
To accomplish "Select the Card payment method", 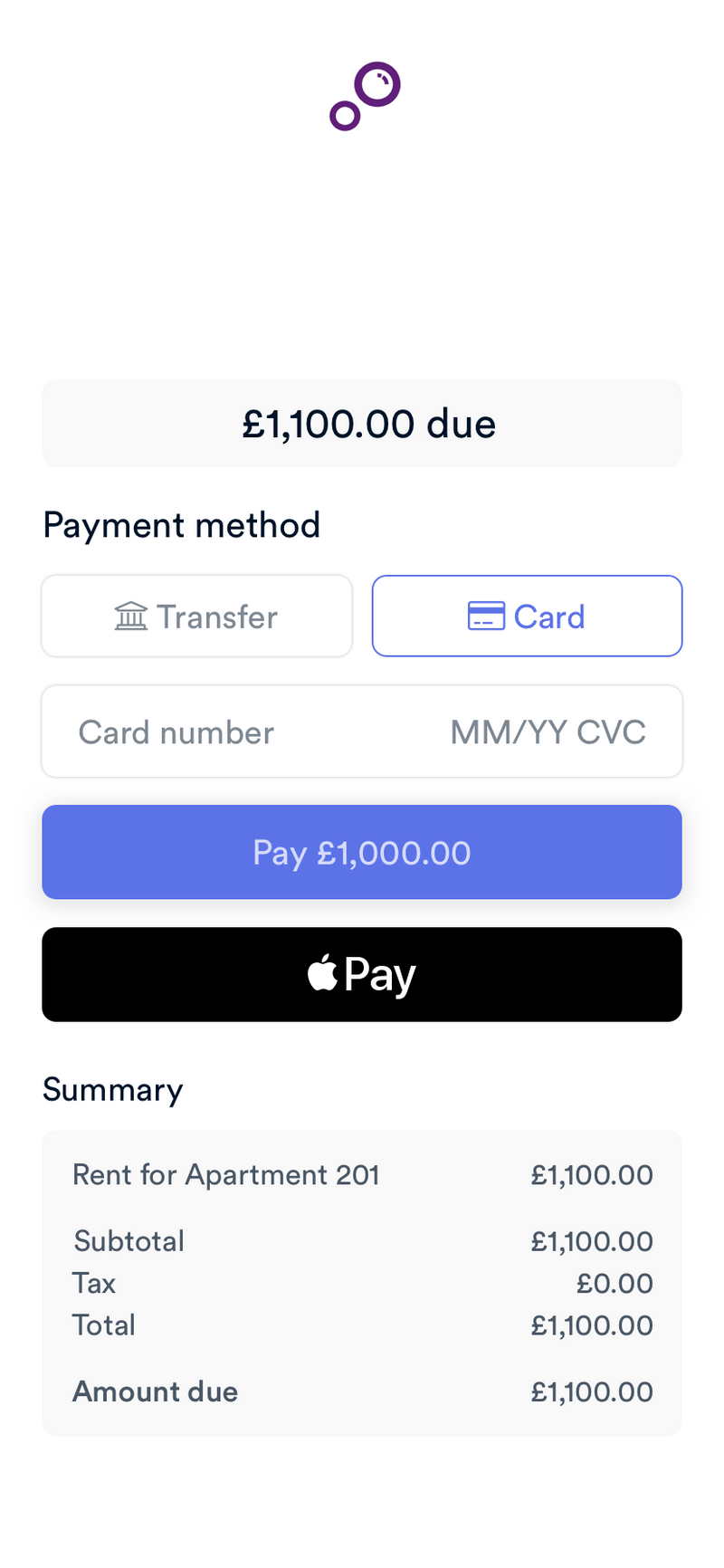I will (x=527, y=617).
